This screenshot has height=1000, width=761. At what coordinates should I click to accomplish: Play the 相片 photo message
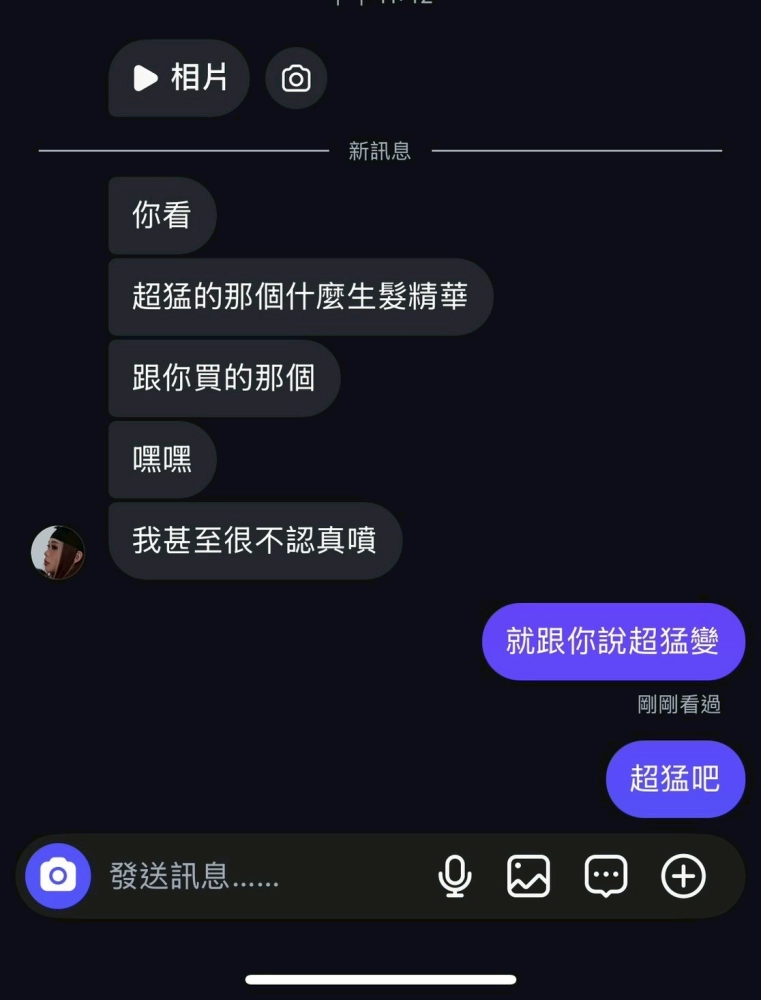pyautogui.click(x=178, y=78)
